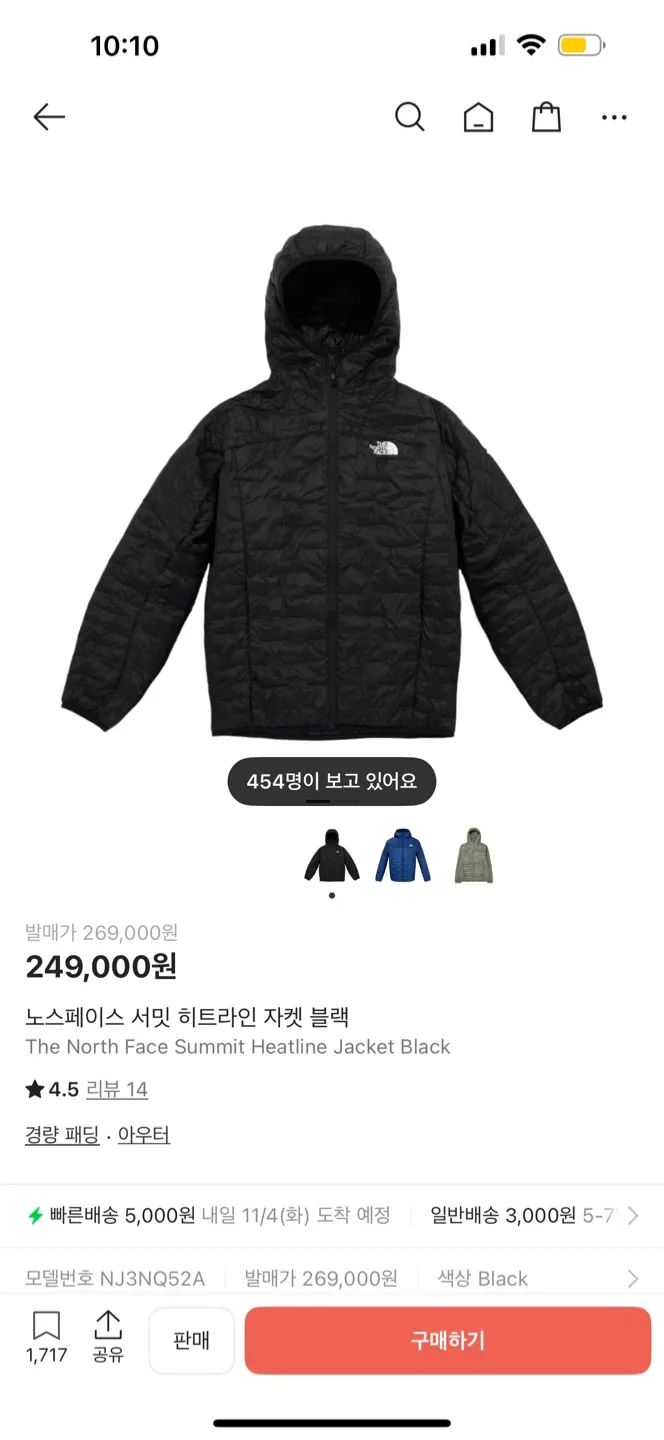Go to the home icon
Screen dimensions: 664x1440
(478, 118)
